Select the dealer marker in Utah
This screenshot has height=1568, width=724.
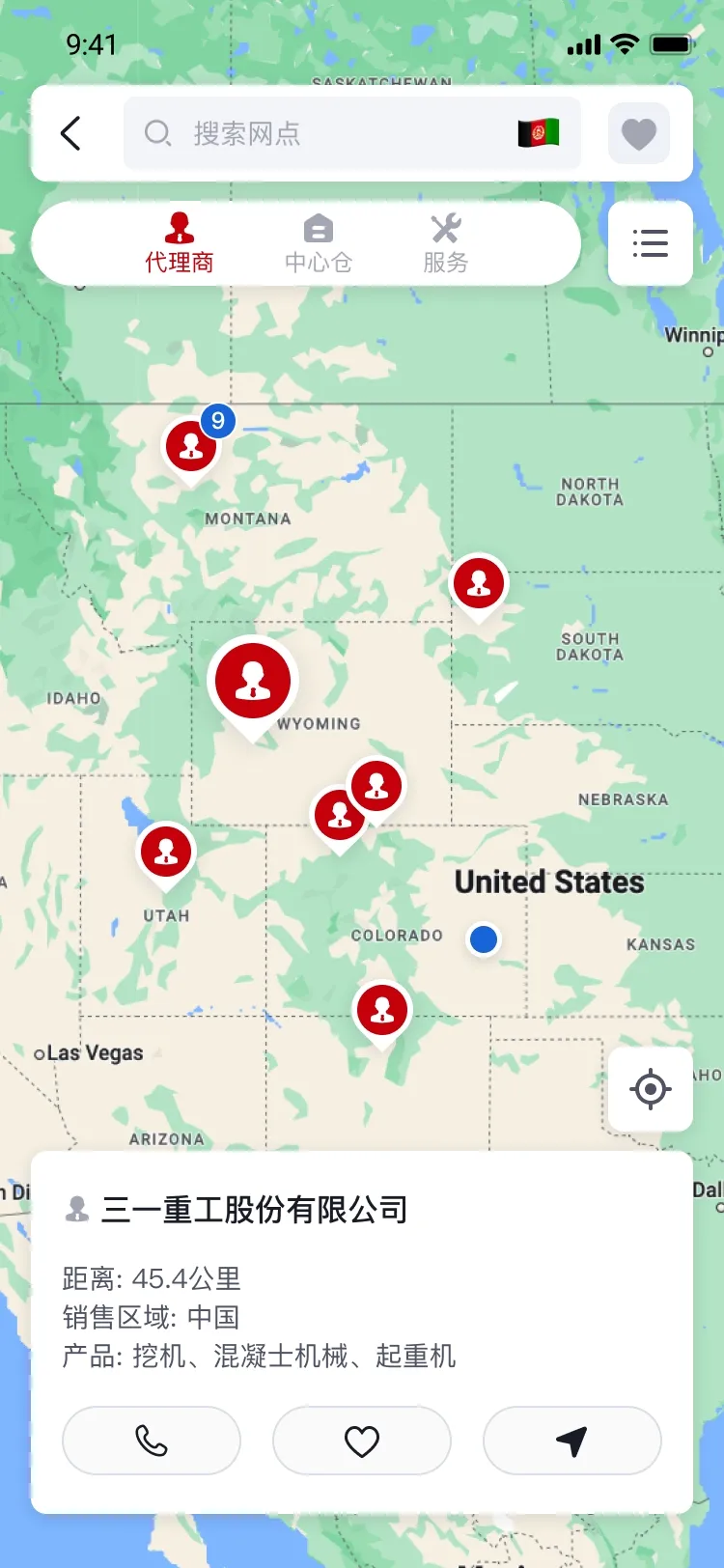tap(166, 853)
